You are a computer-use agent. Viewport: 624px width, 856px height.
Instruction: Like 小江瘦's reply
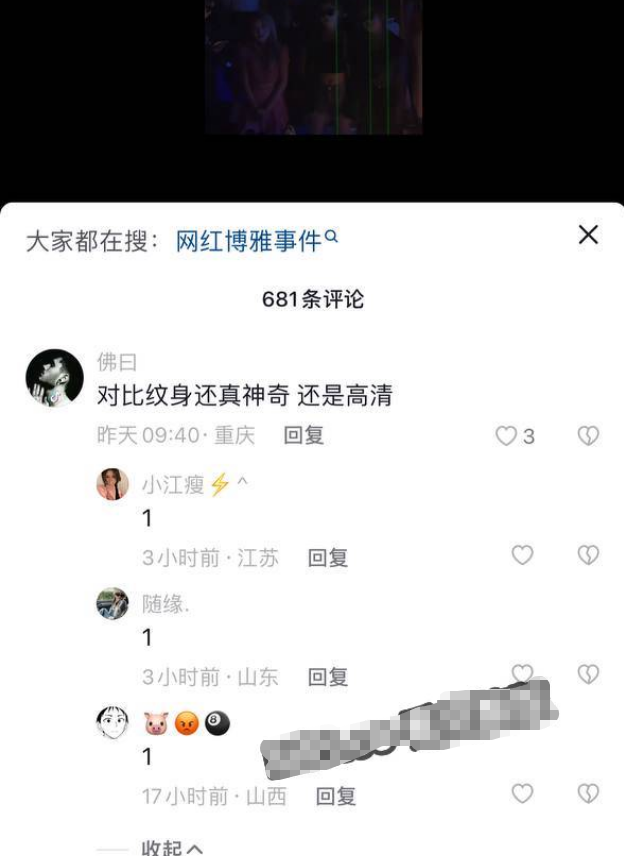click(522, 556)
